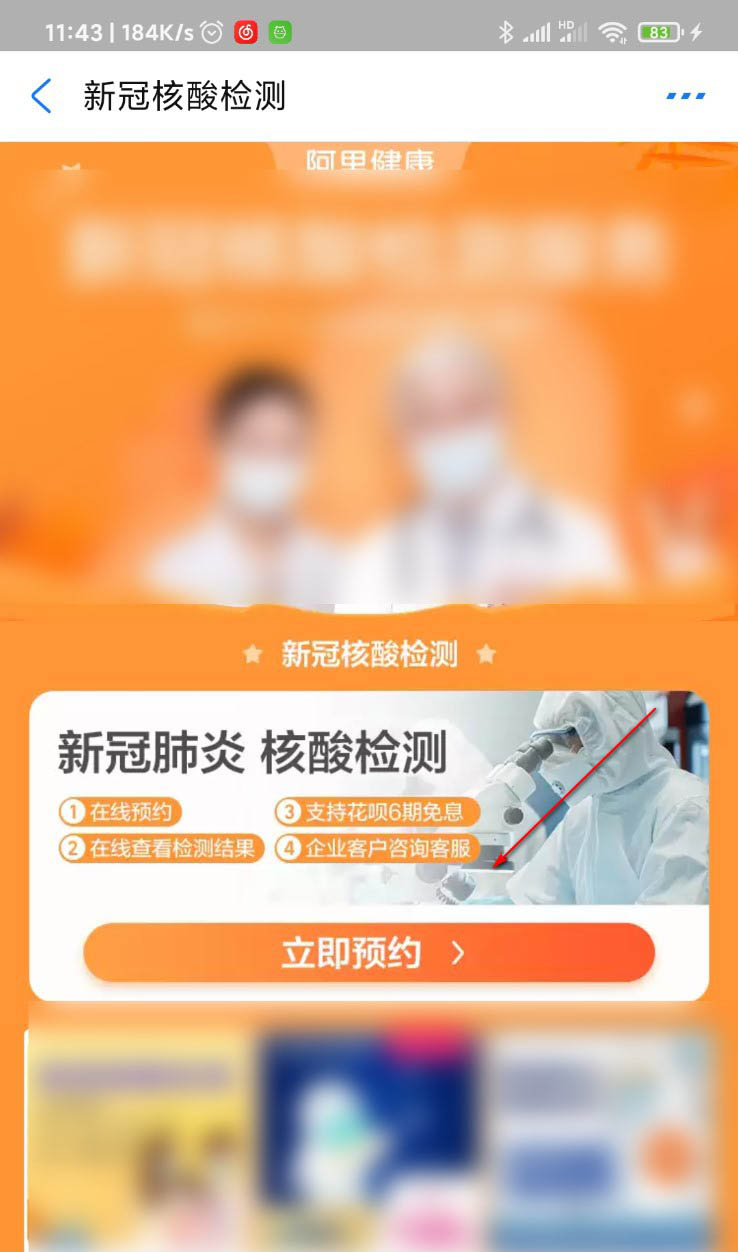The image size is (738, 1252).
Task: Open the three-dot overflow menu
Action: (x=686, y=96)
